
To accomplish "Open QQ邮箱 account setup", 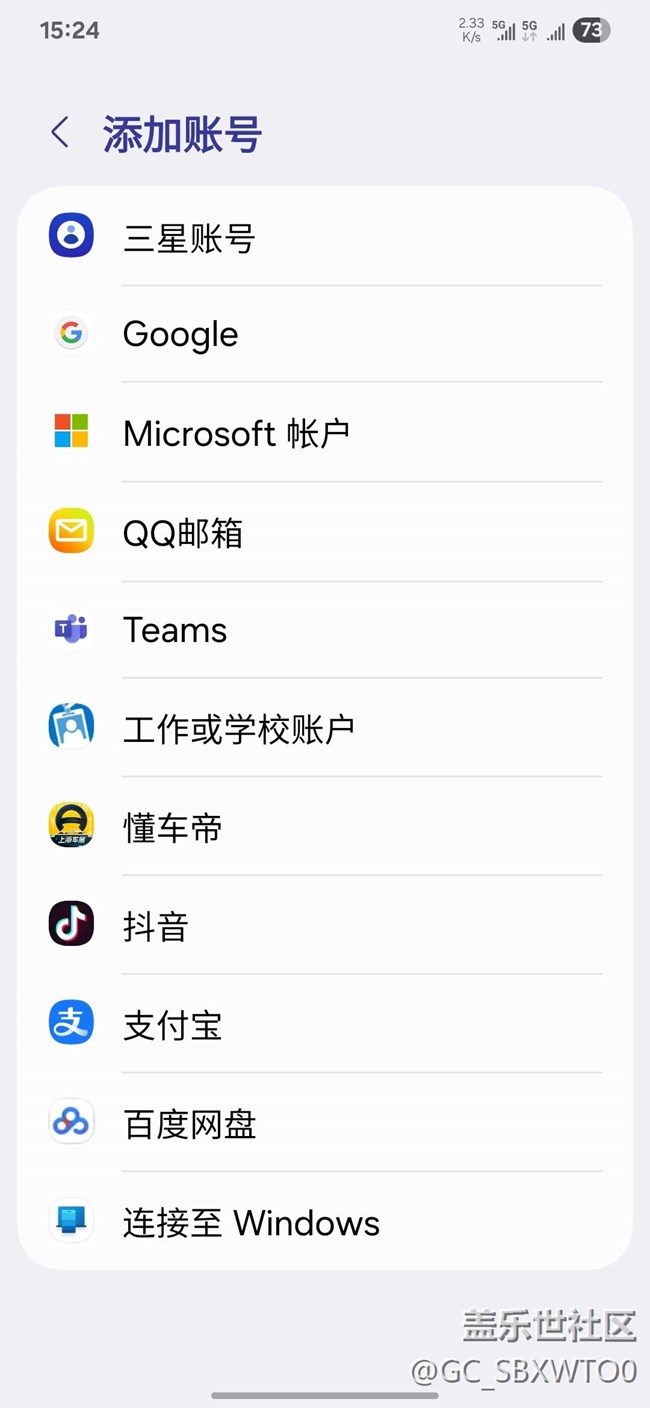I will (x=325, y=532).
